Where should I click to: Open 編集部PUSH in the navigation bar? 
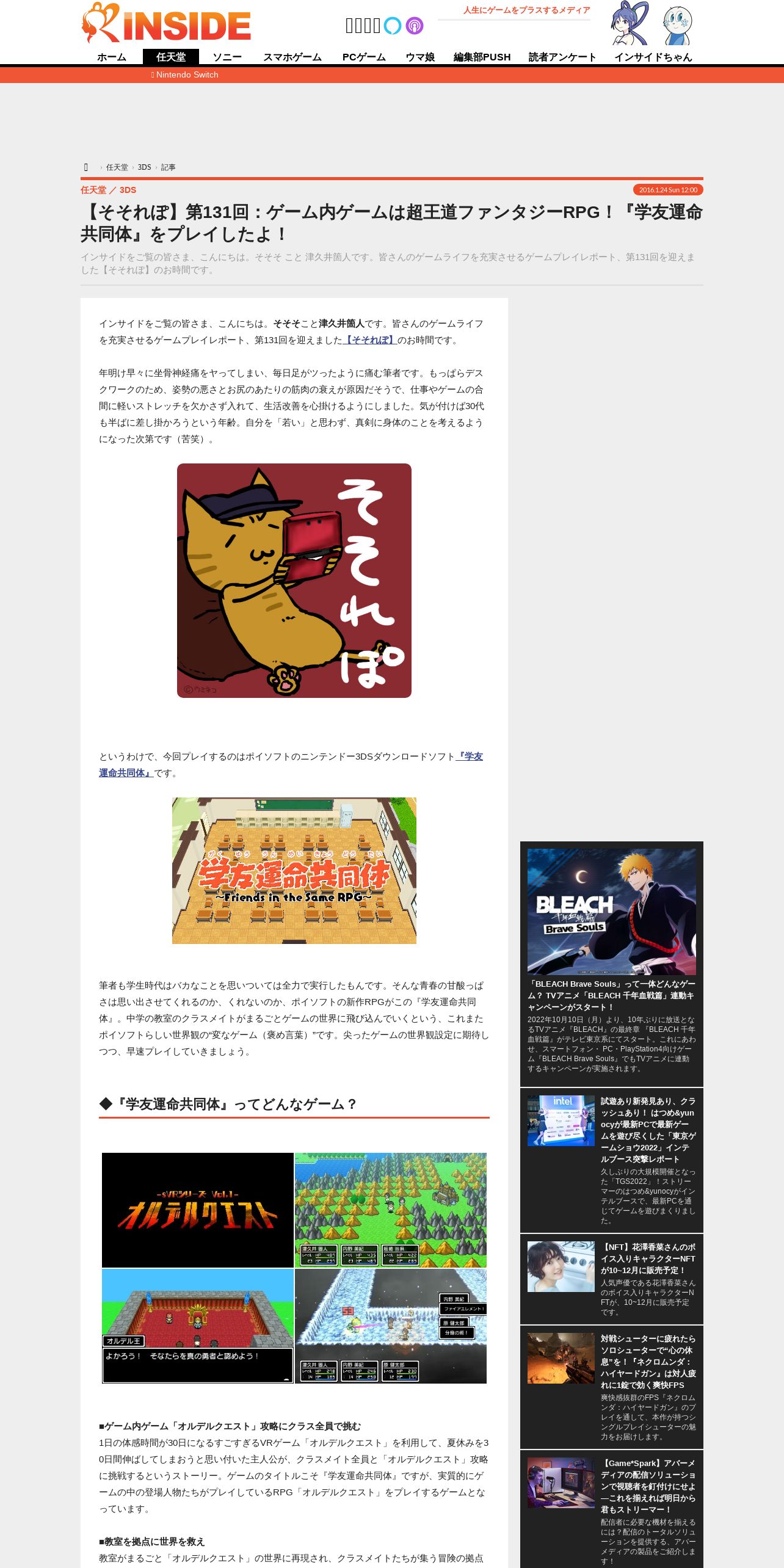[482, 57]
